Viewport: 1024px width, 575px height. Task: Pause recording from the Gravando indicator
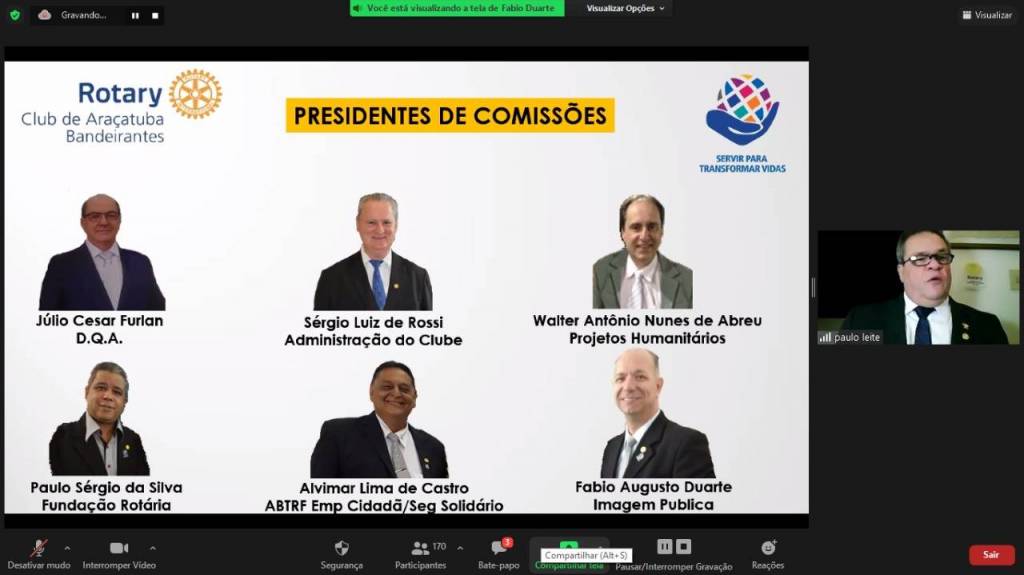tap(135, 15)
